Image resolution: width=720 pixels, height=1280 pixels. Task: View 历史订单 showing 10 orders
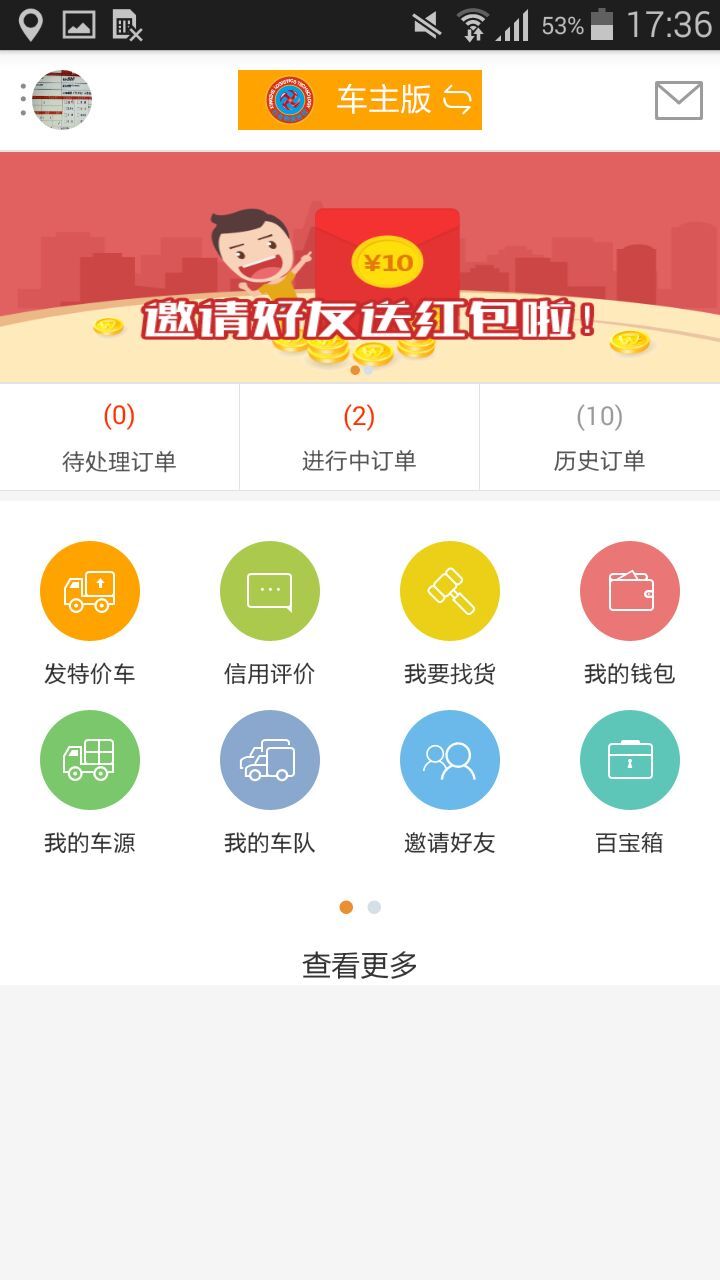point(599,436)
